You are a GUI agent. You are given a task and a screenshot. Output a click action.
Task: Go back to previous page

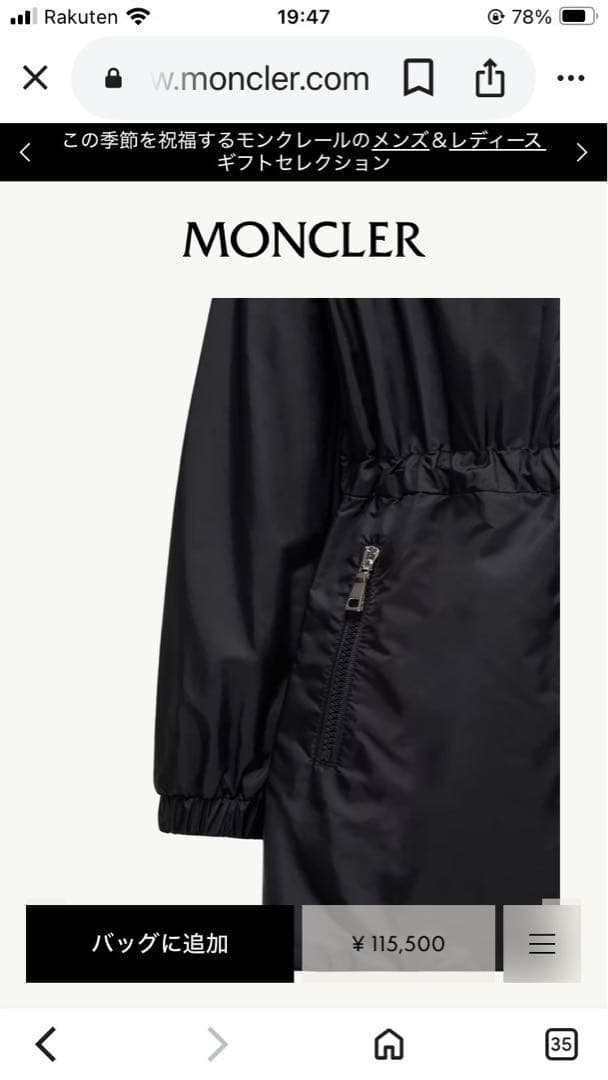46,1044
